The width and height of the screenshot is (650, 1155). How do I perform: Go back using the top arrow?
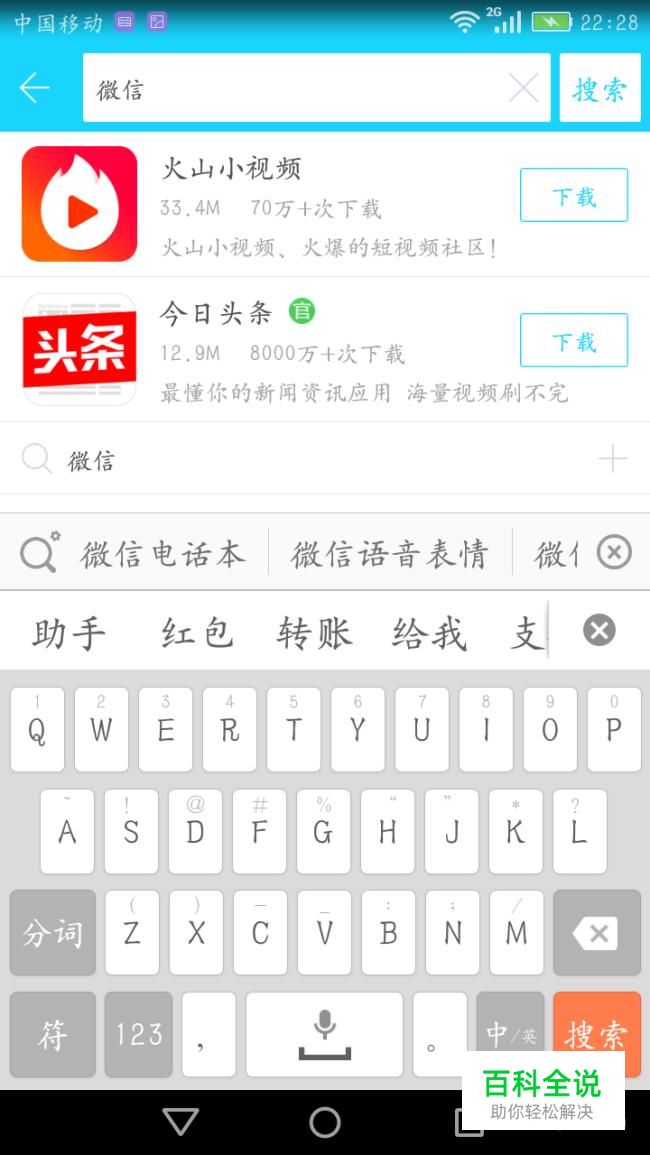tap(34, 88)
